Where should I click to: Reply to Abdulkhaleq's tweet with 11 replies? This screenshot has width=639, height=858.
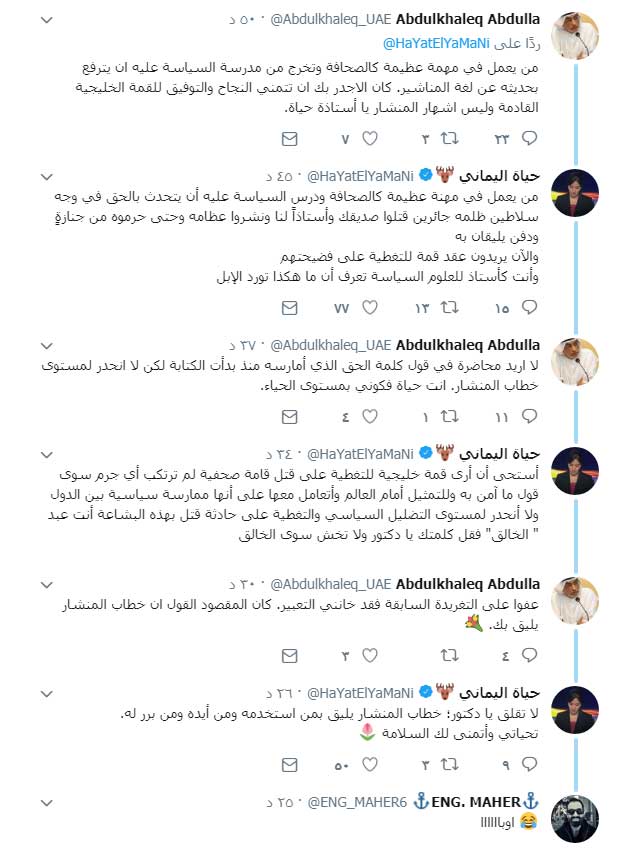point(531,416)
